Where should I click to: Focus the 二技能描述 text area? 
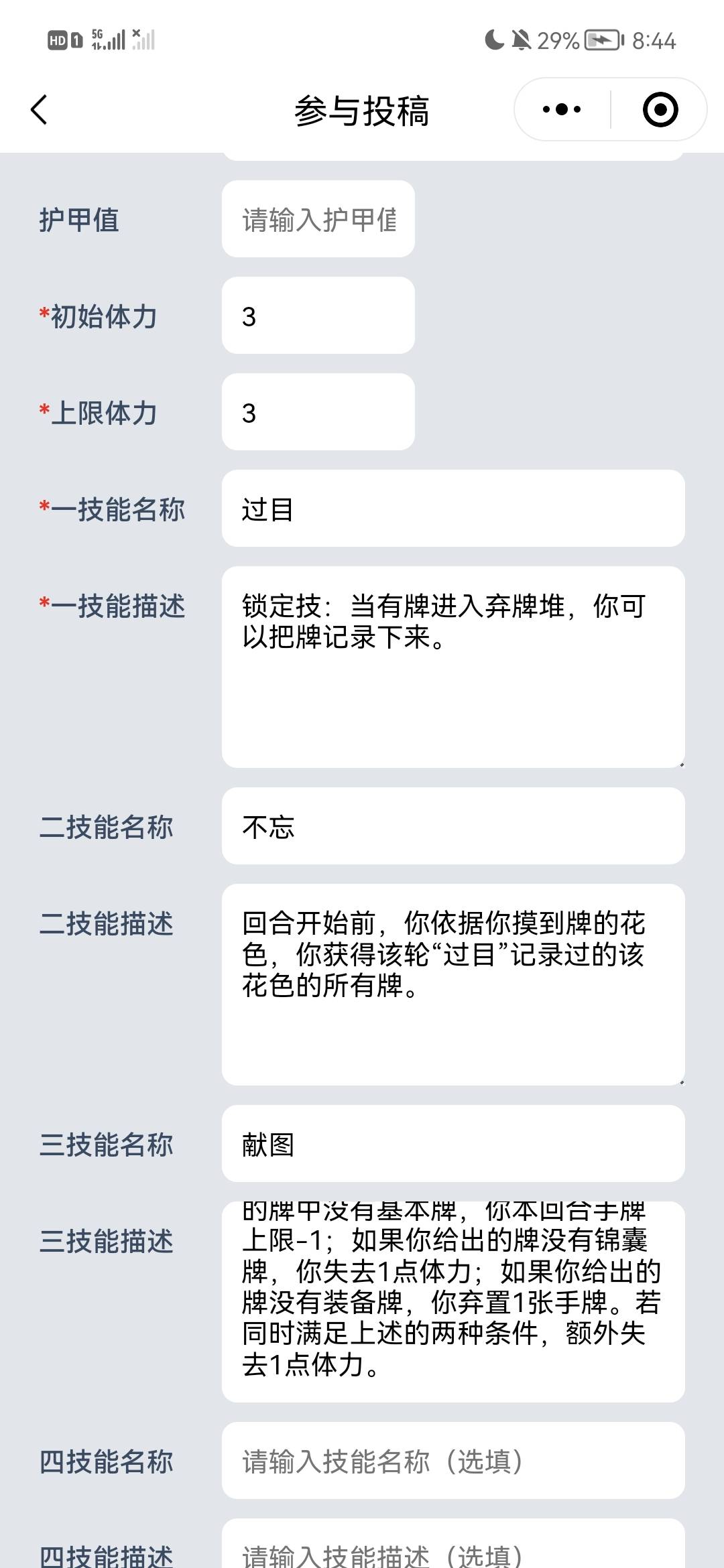[x=453, y=984]
